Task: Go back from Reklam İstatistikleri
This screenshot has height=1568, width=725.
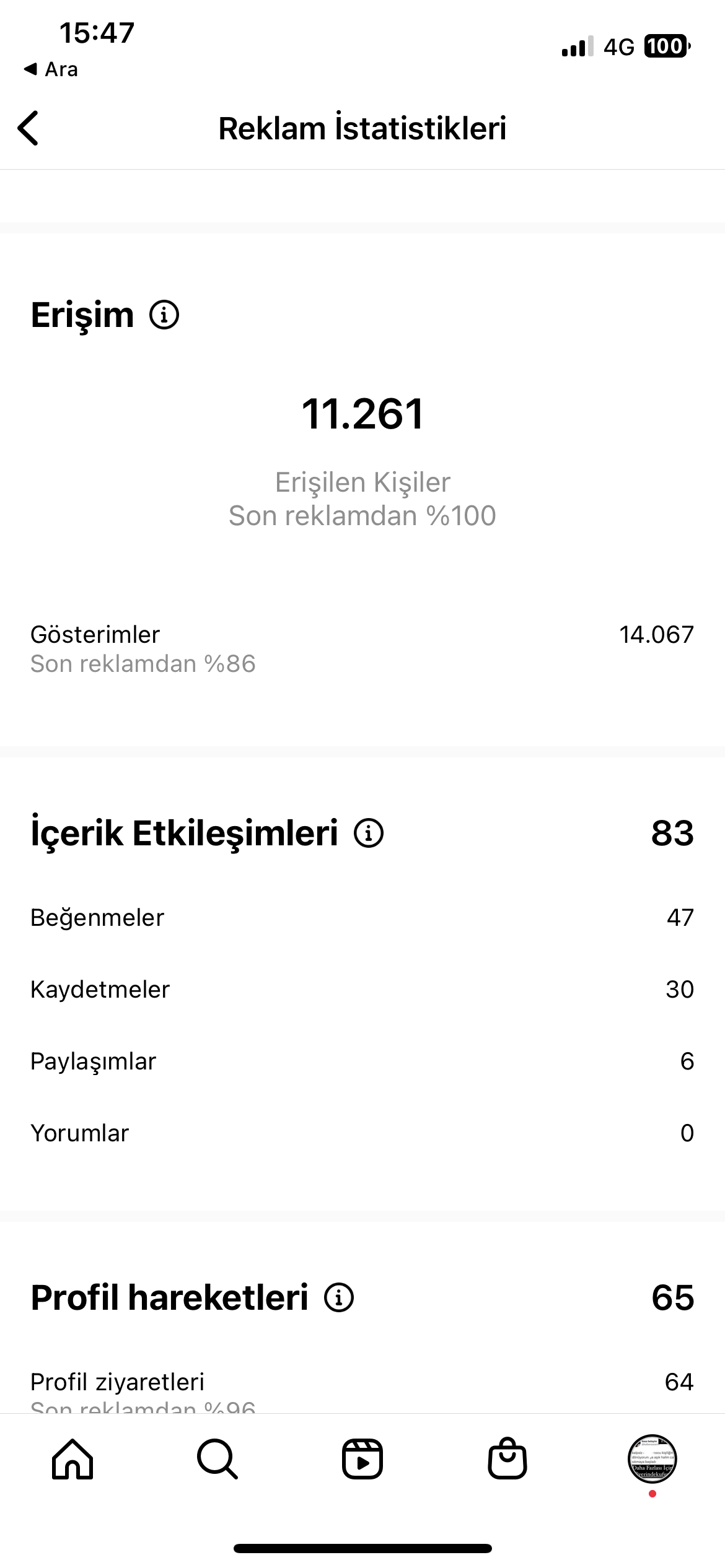Action: coord(29,128)
